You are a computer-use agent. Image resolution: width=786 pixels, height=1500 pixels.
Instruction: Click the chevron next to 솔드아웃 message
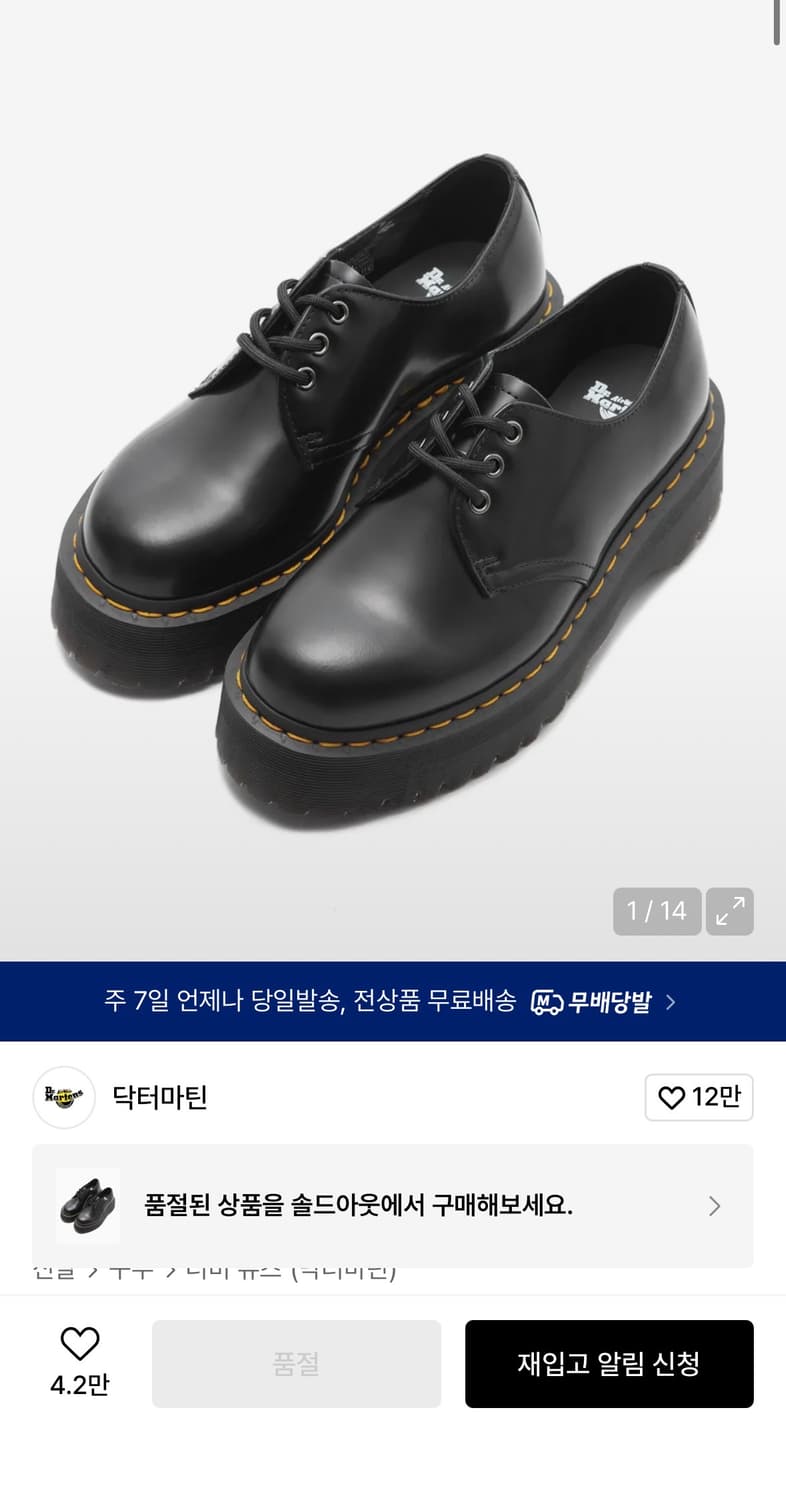714,1206
